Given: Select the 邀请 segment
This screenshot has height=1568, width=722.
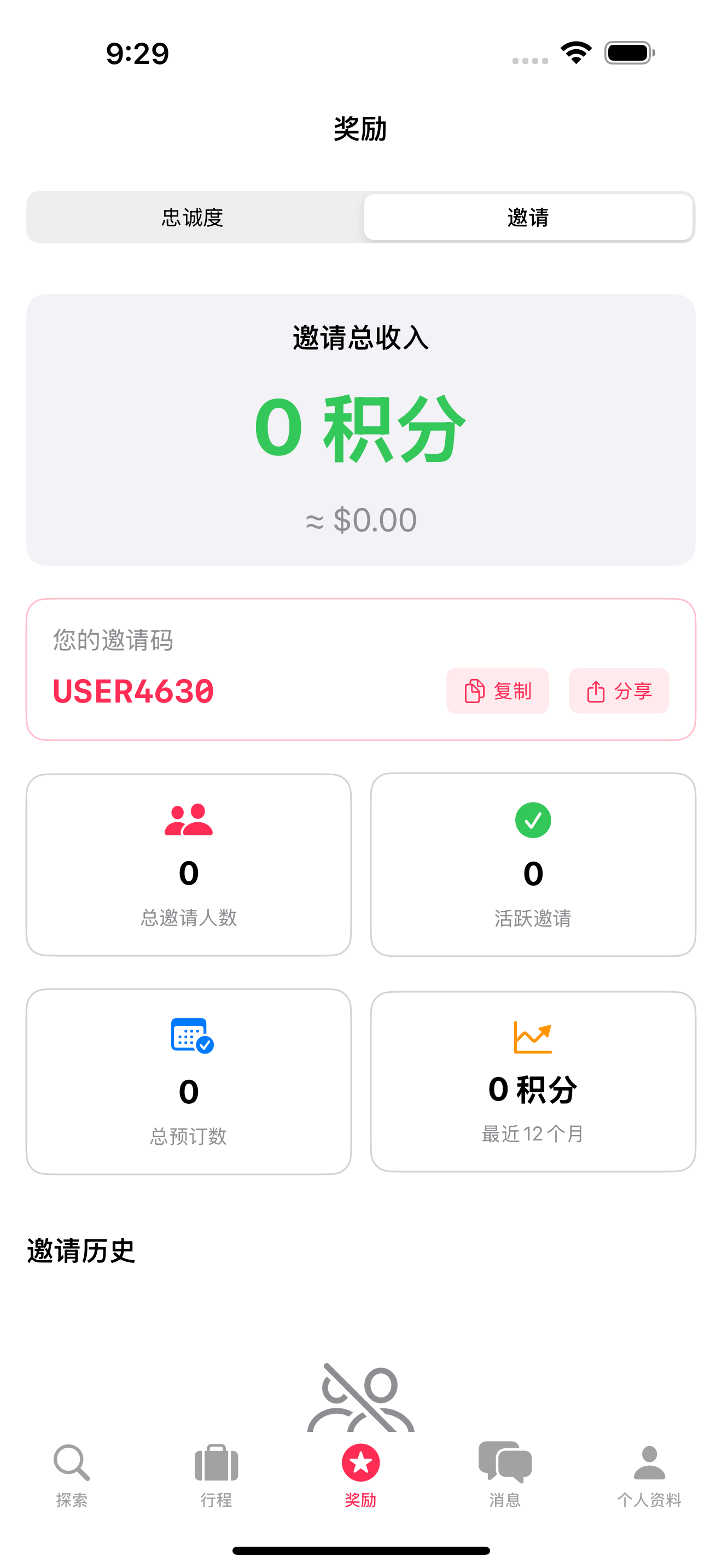Looking at the screenshot, I should (528, 217).
